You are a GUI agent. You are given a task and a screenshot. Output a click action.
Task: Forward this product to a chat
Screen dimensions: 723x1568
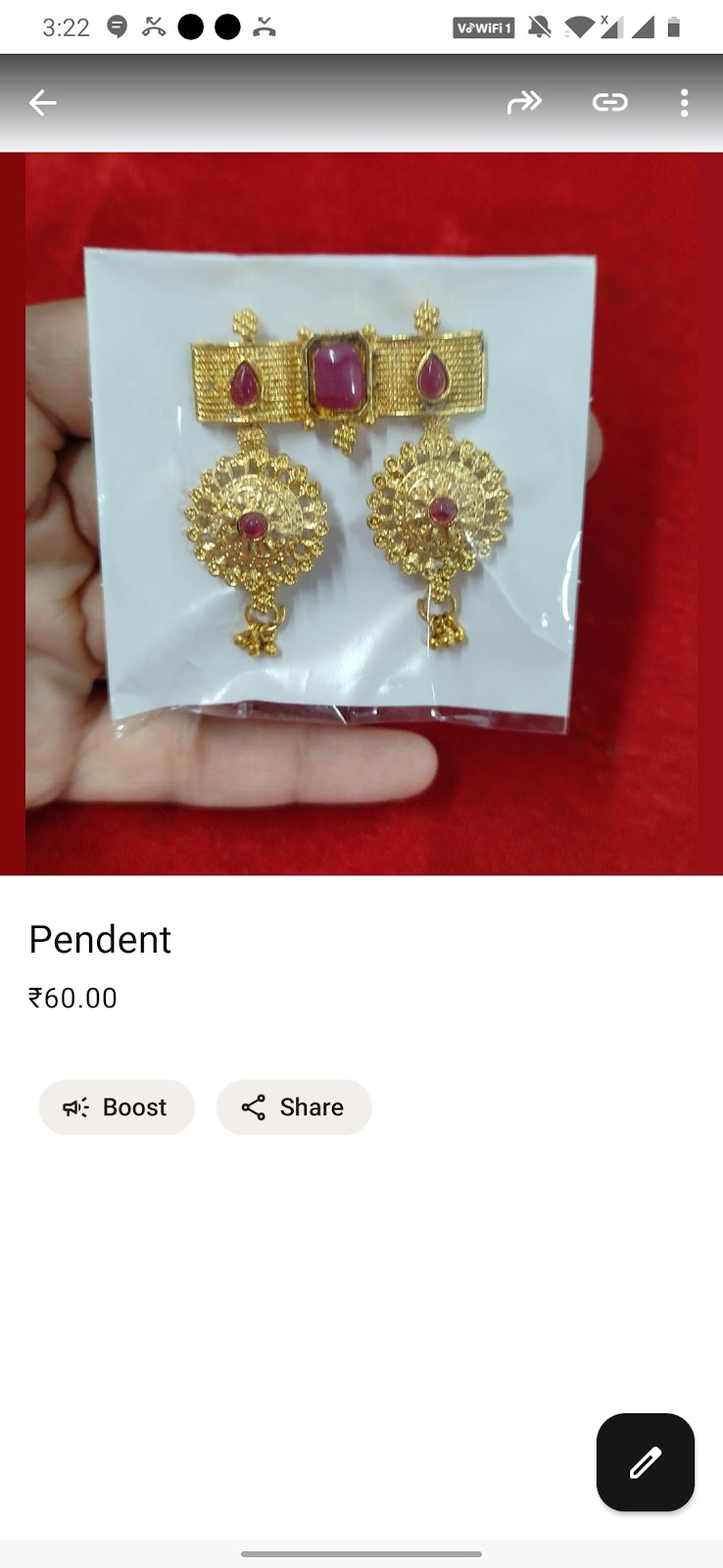pyautogui.click(x=525, y=102)
